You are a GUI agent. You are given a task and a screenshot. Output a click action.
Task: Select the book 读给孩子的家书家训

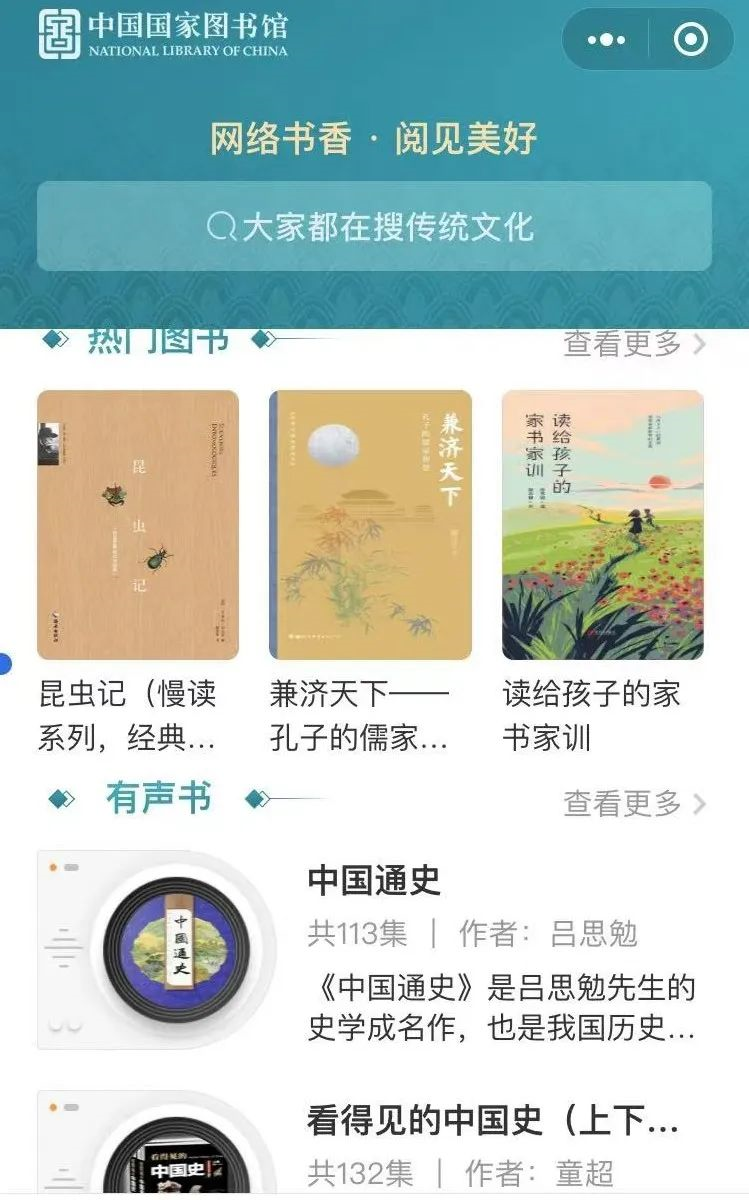pos(602,525)
